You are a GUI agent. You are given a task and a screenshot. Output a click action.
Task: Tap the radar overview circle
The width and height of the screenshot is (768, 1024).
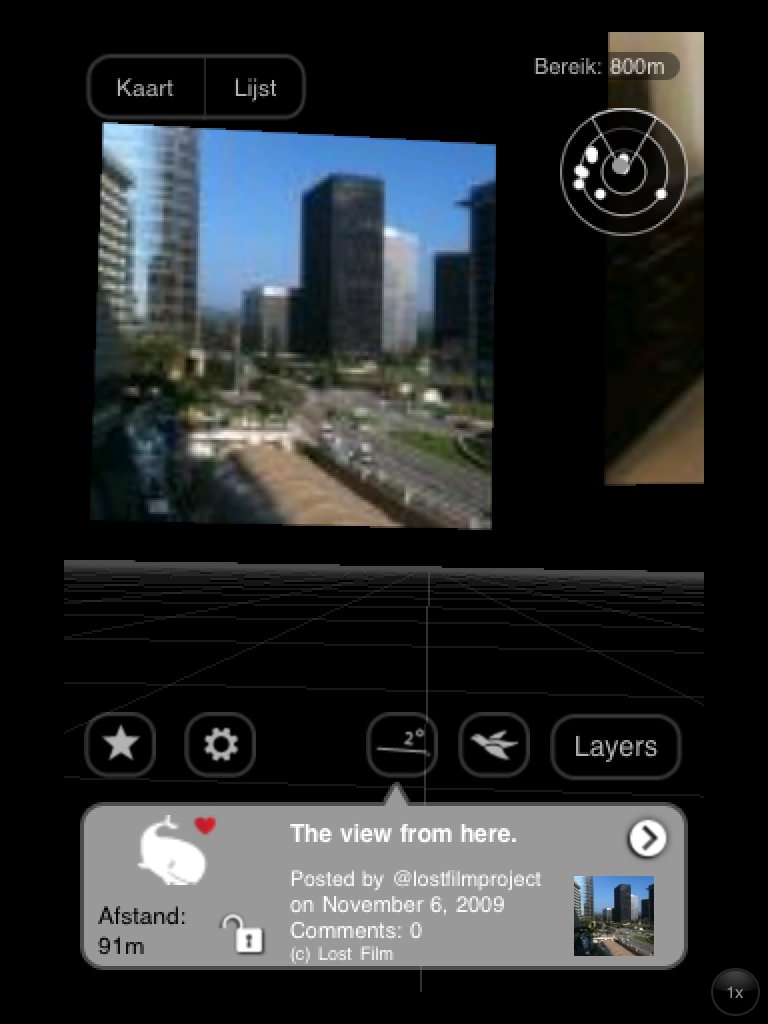coord(623,171)
